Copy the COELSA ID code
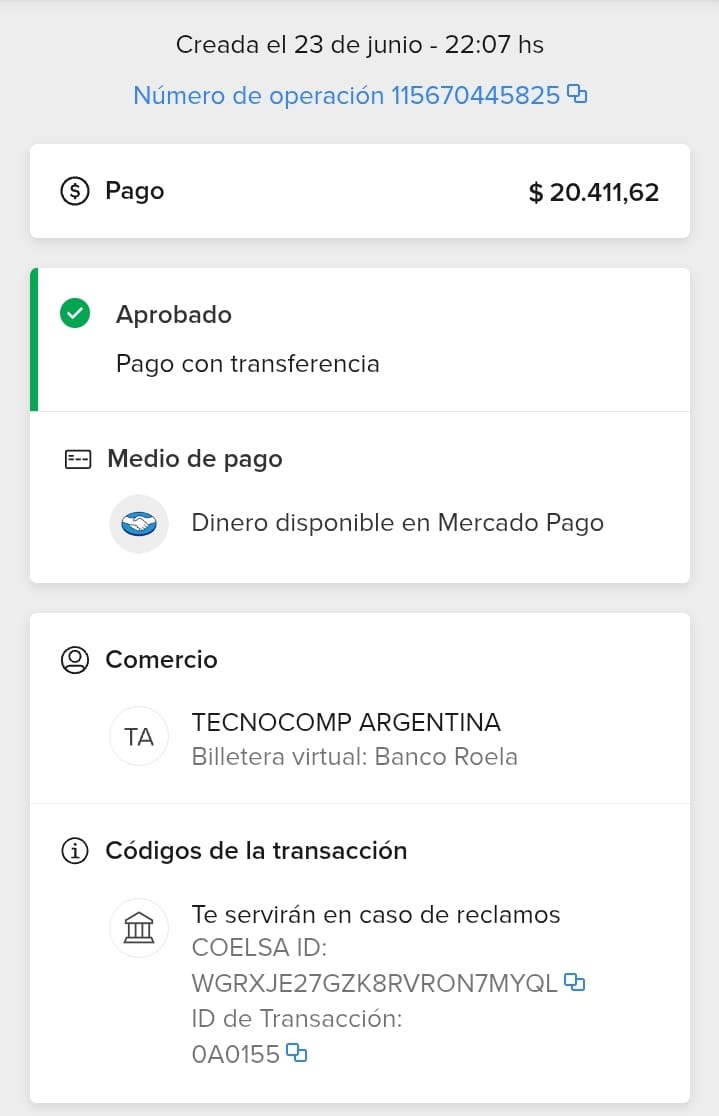 pos(574,982)
